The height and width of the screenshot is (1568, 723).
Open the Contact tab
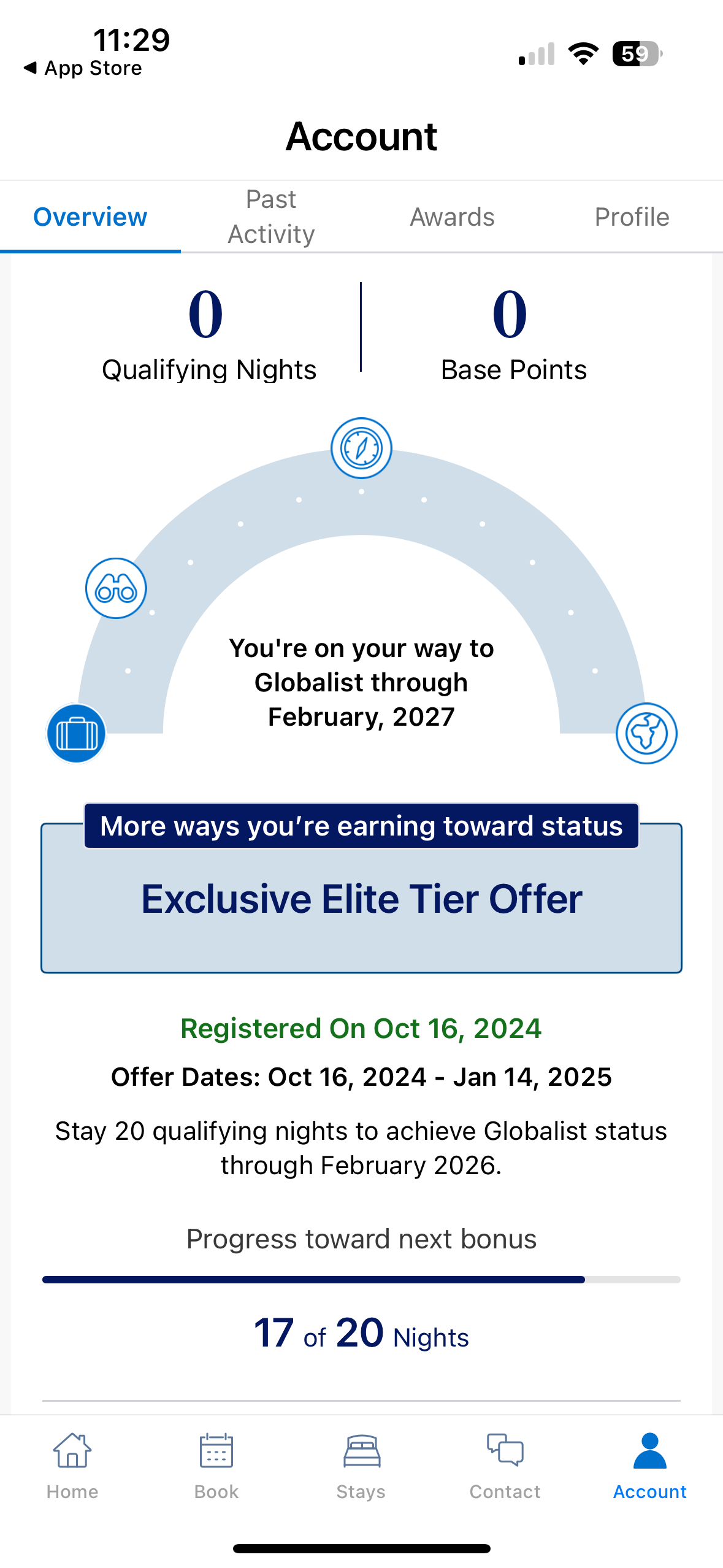(505, 1466)
